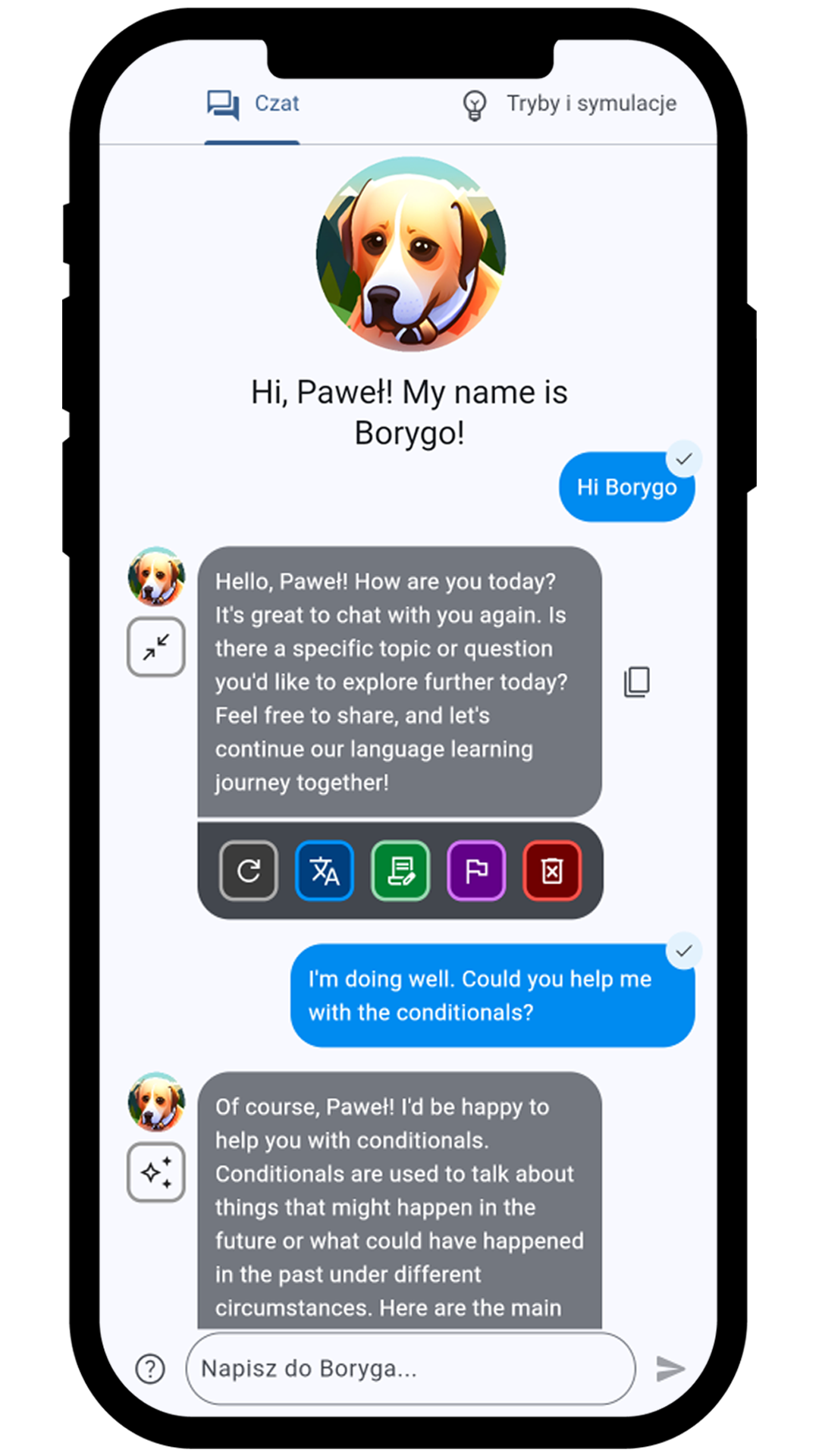Flag the greeting message

click(476, 871)
